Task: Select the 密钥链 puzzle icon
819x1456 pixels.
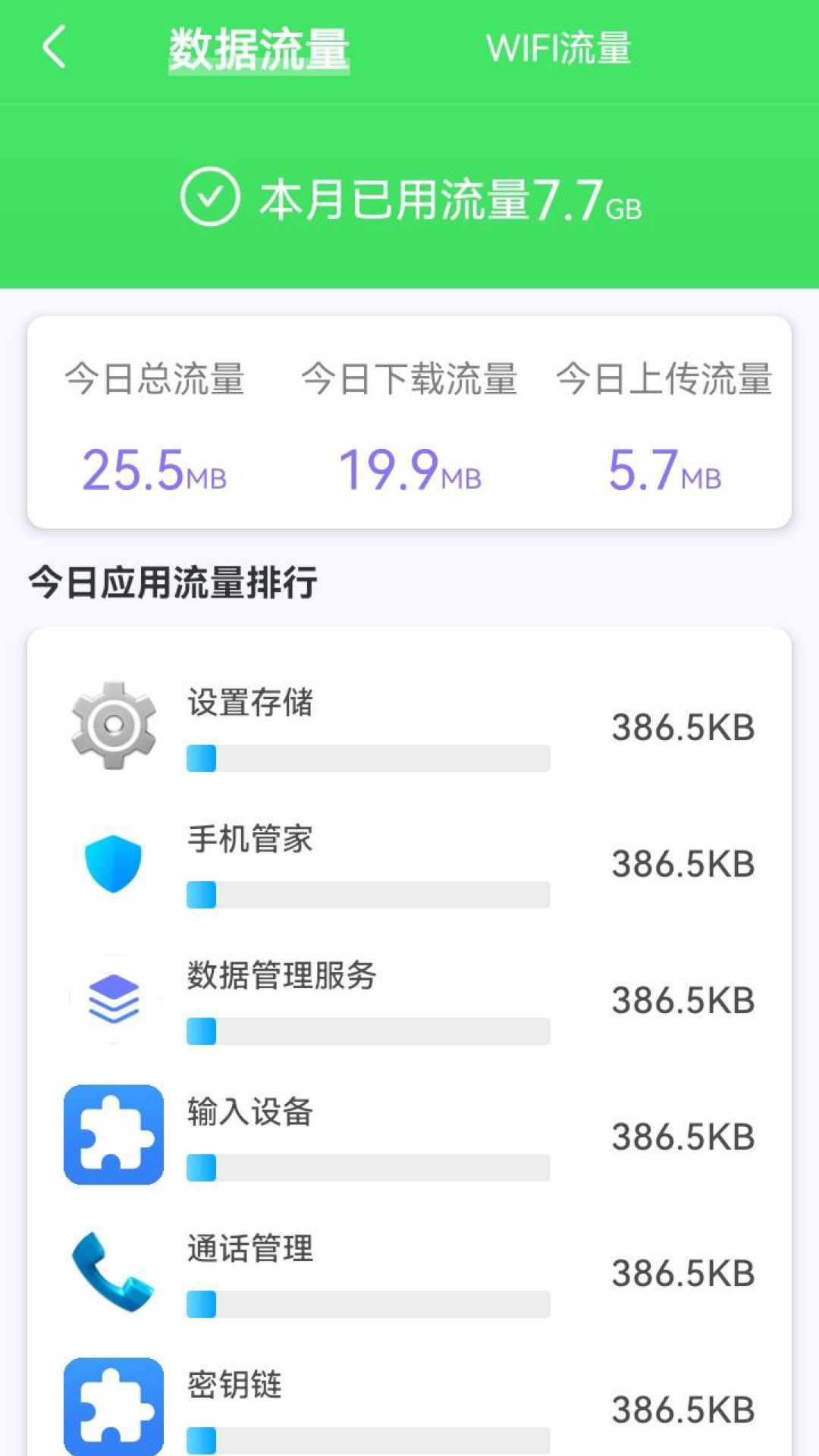Action: coord(112,1407)
